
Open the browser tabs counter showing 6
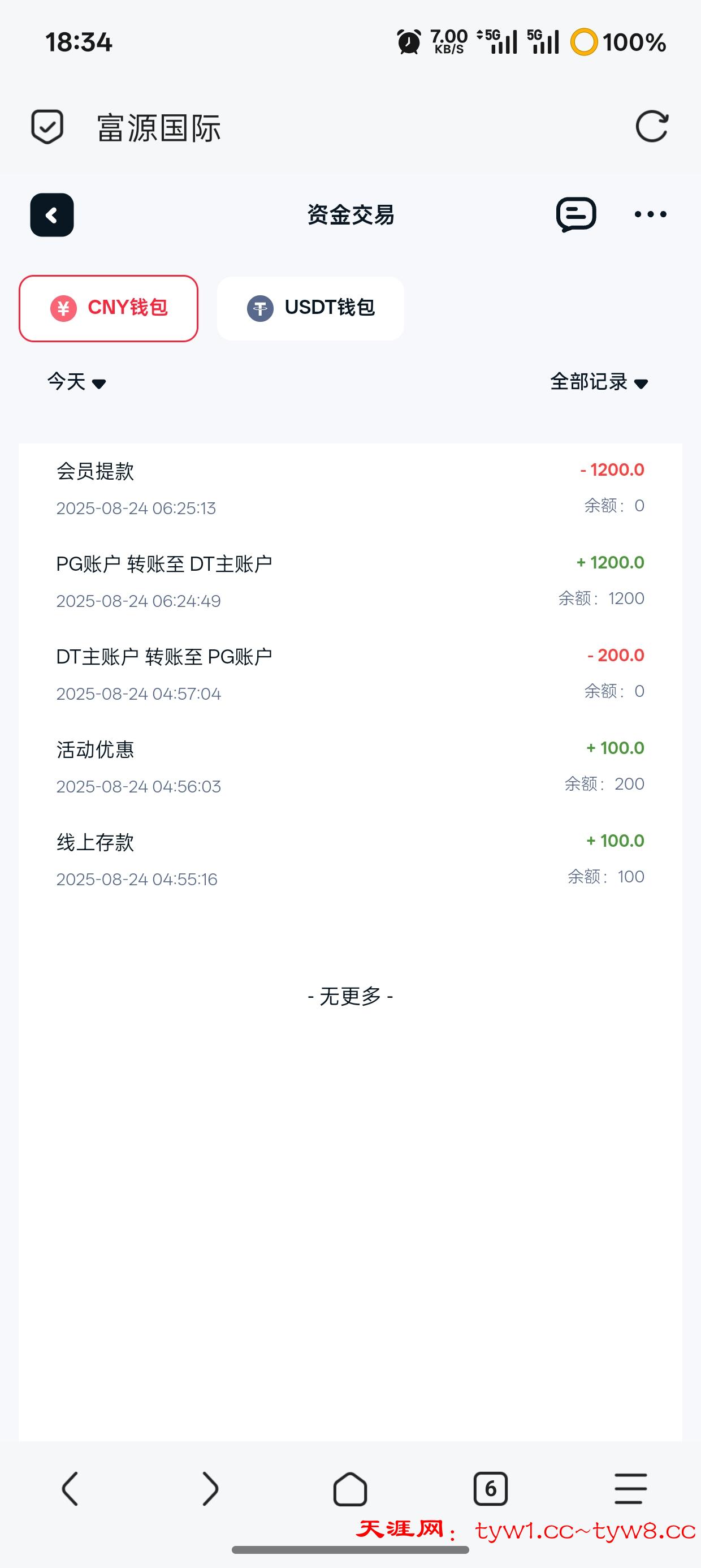pyautogui.click(x=491, y=1489)
